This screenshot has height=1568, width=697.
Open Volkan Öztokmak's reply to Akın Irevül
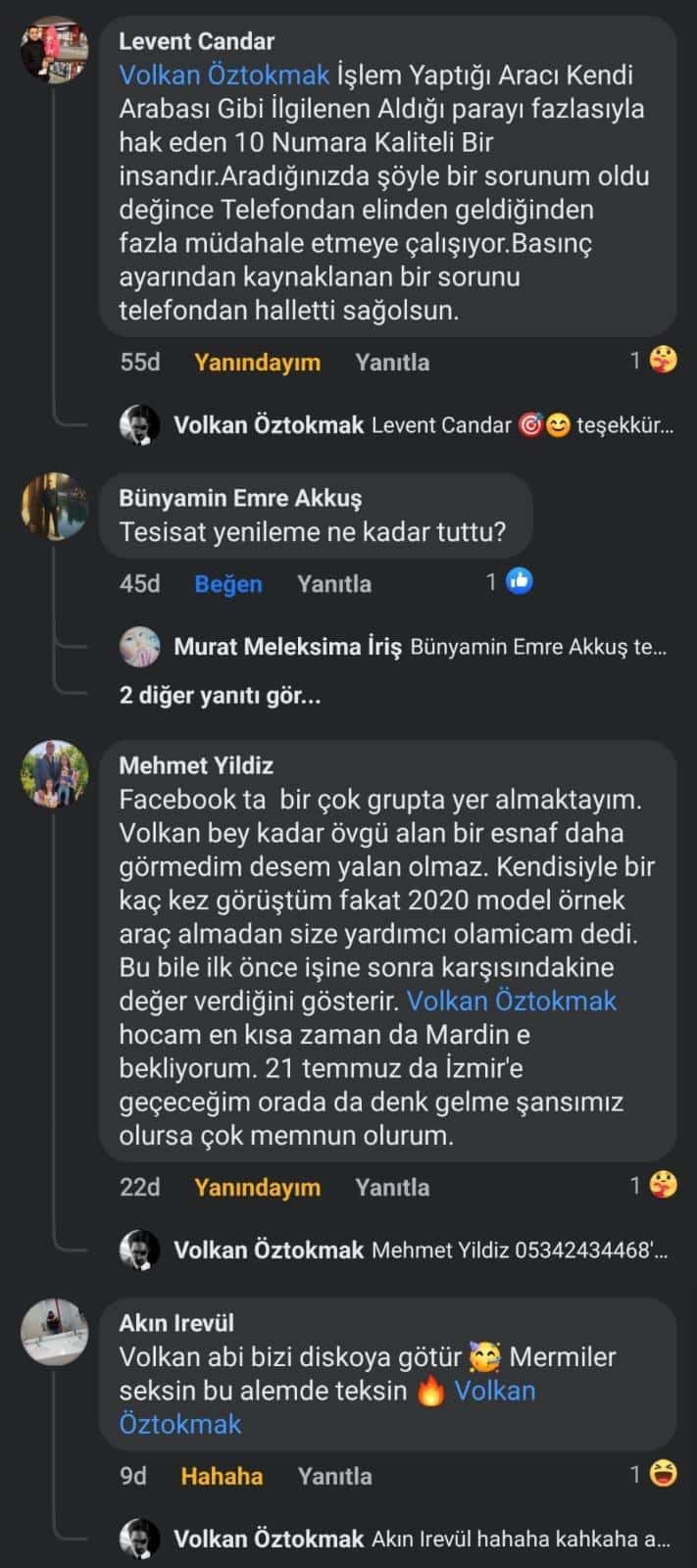[395, 1540]
